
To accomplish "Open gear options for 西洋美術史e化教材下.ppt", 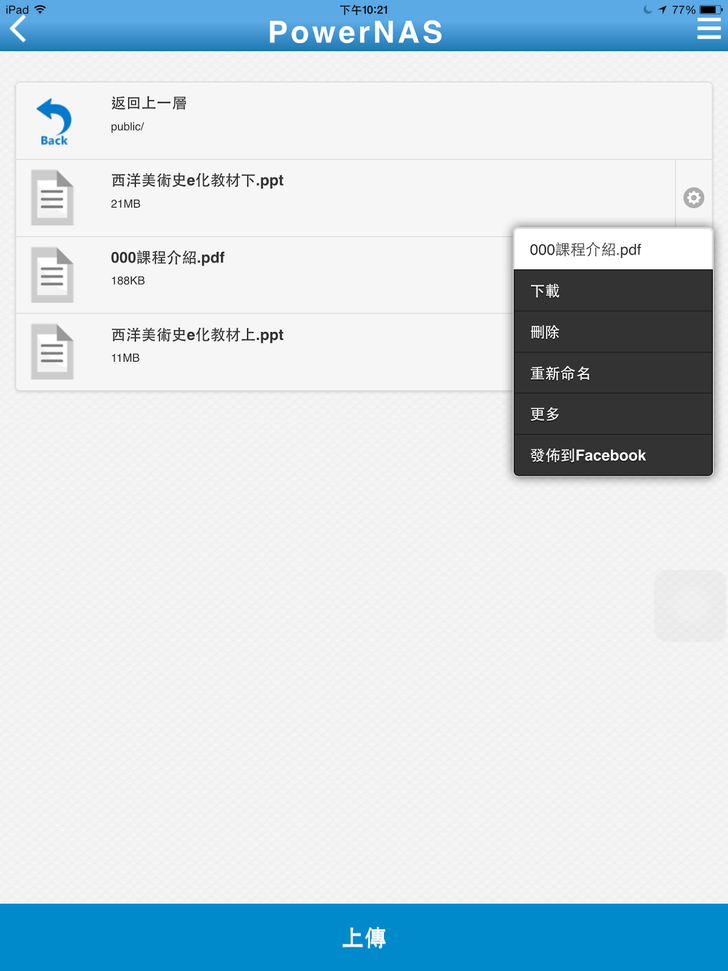I will 693,198.
